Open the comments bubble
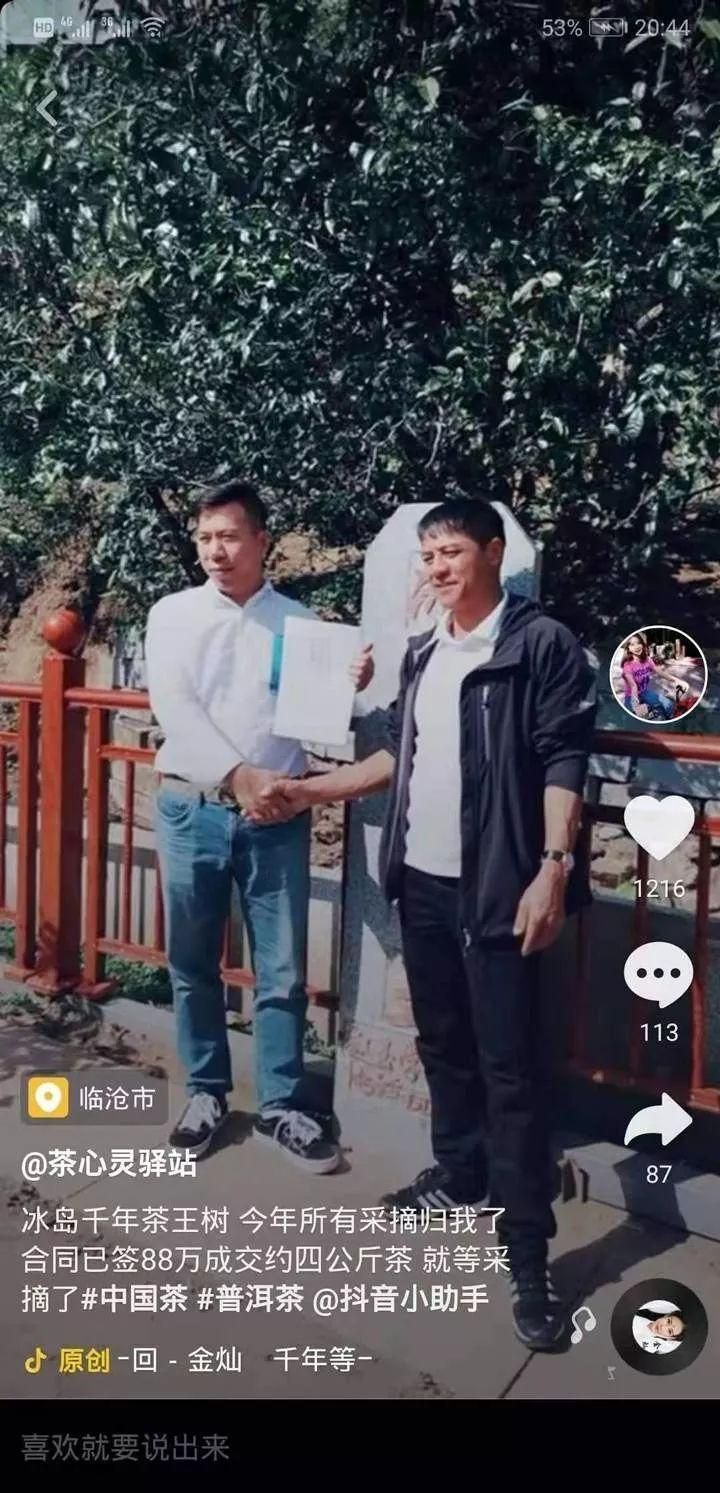Screen dimensions: 720x1493 [x=658, y=975]
